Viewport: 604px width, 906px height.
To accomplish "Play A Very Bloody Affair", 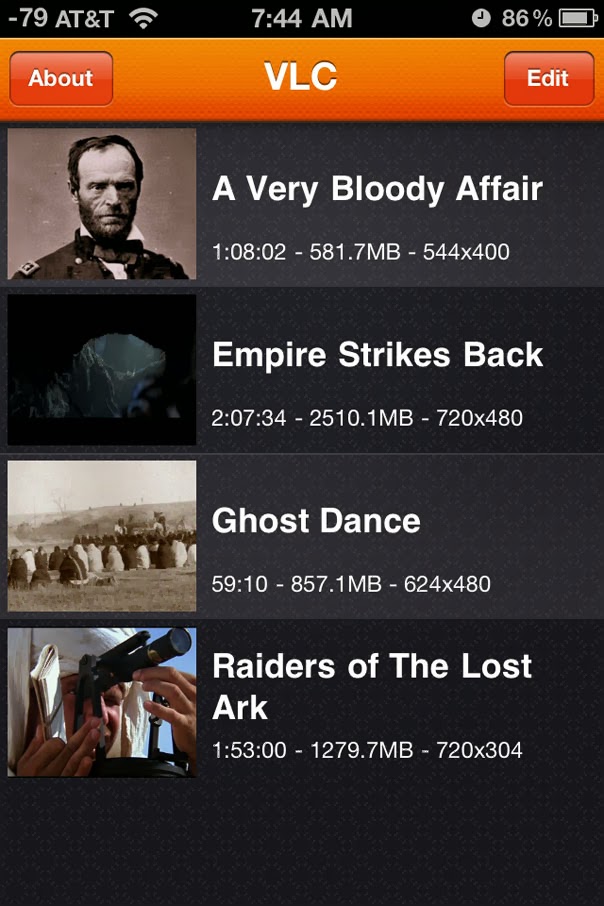I will 301,205.
